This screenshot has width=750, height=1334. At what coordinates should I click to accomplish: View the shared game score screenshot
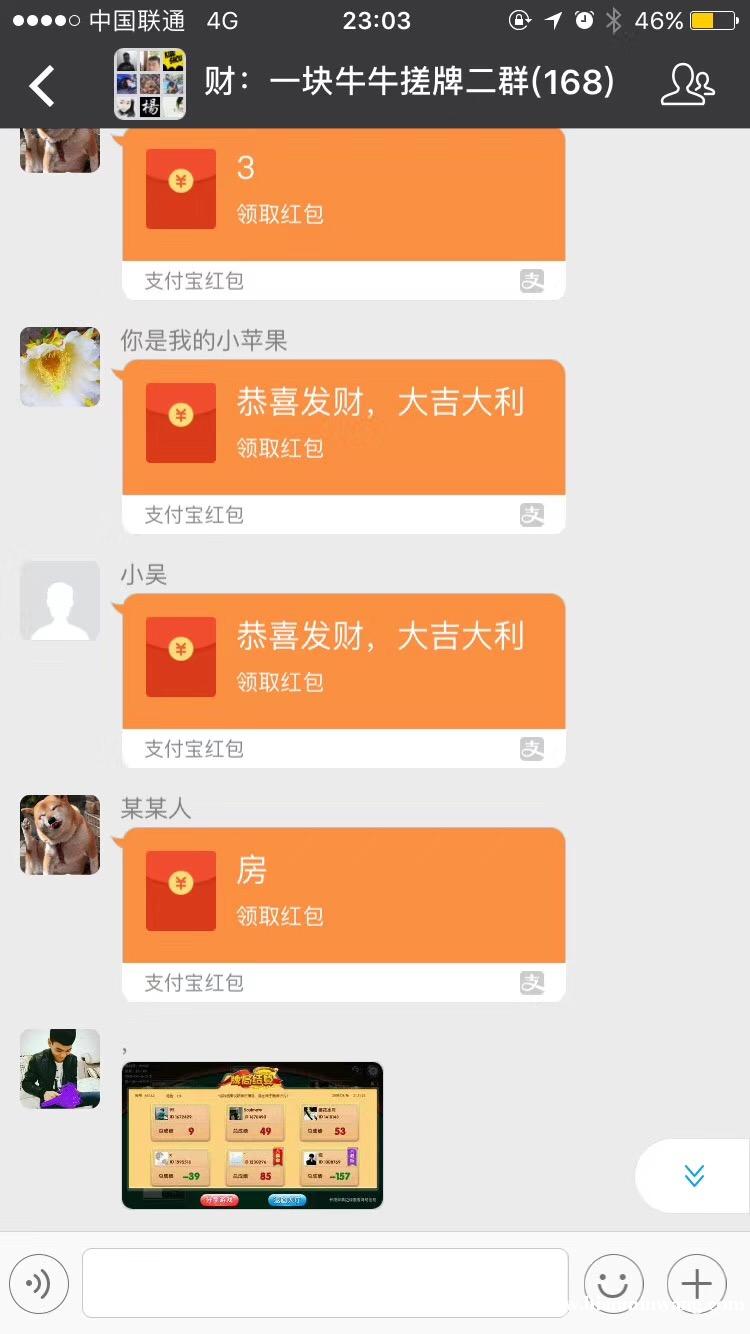(x=253, y=1135)
